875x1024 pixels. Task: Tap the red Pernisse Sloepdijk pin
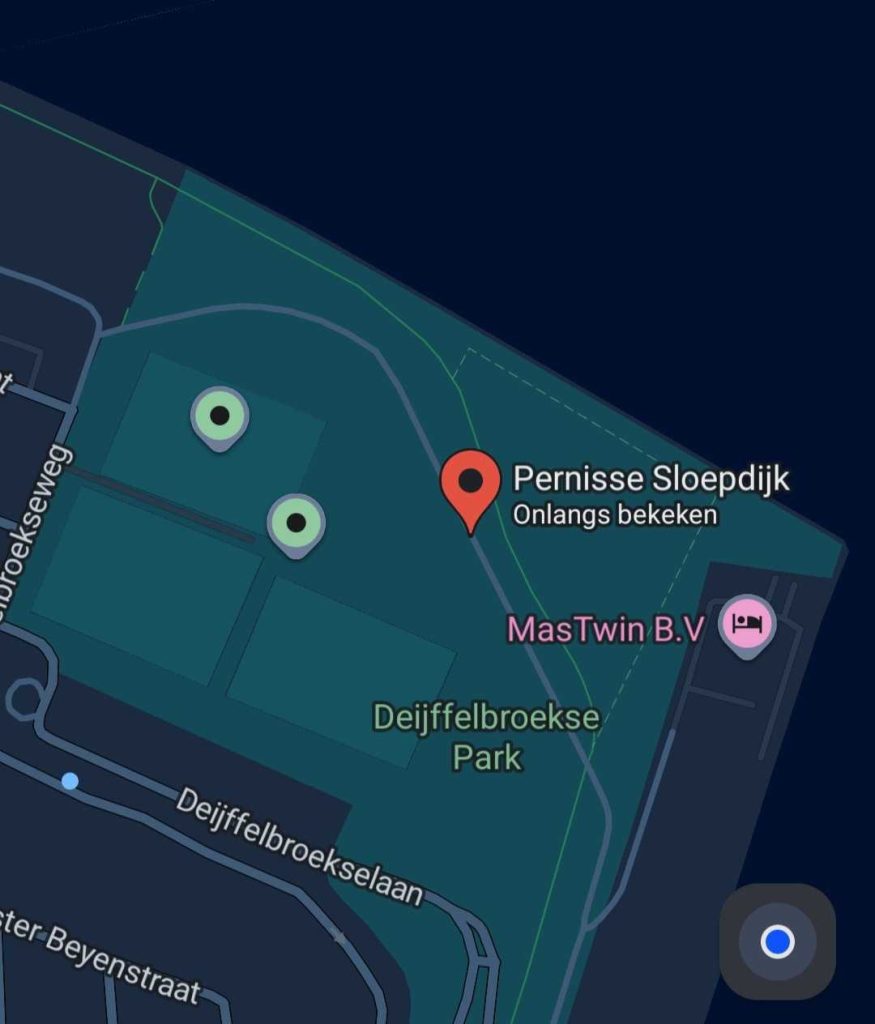pos(470,485)
